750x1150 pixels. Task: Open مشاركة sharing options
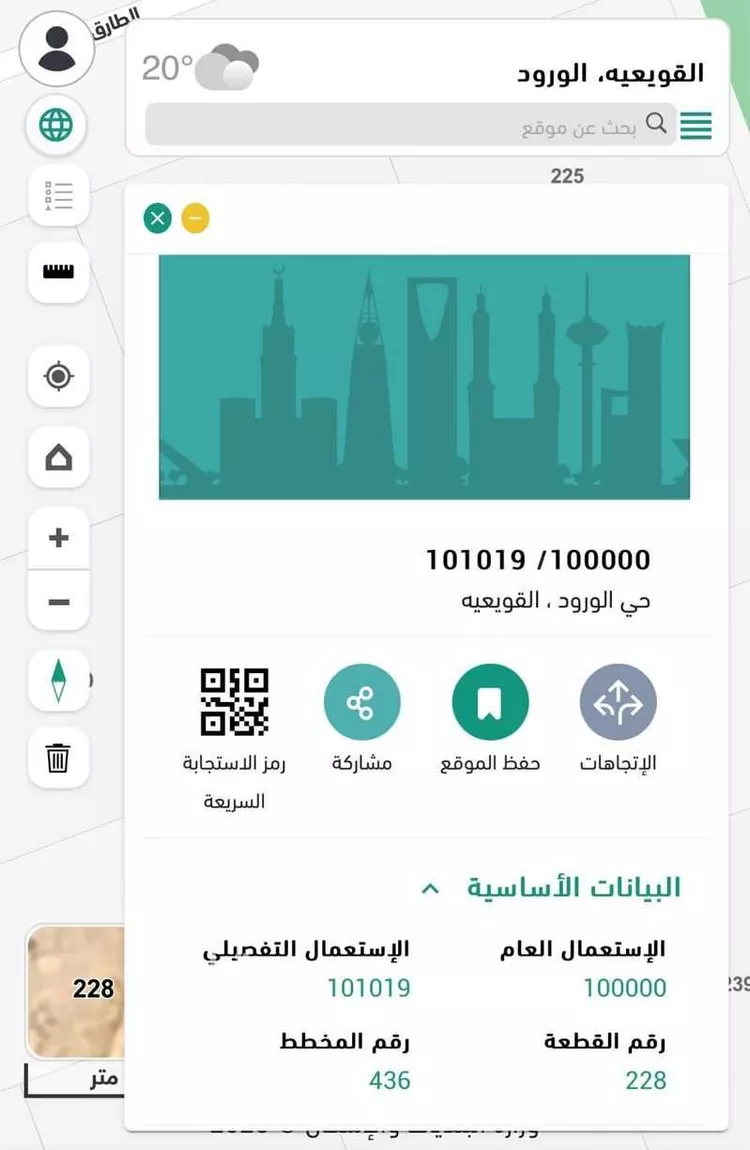coord(363,701)
